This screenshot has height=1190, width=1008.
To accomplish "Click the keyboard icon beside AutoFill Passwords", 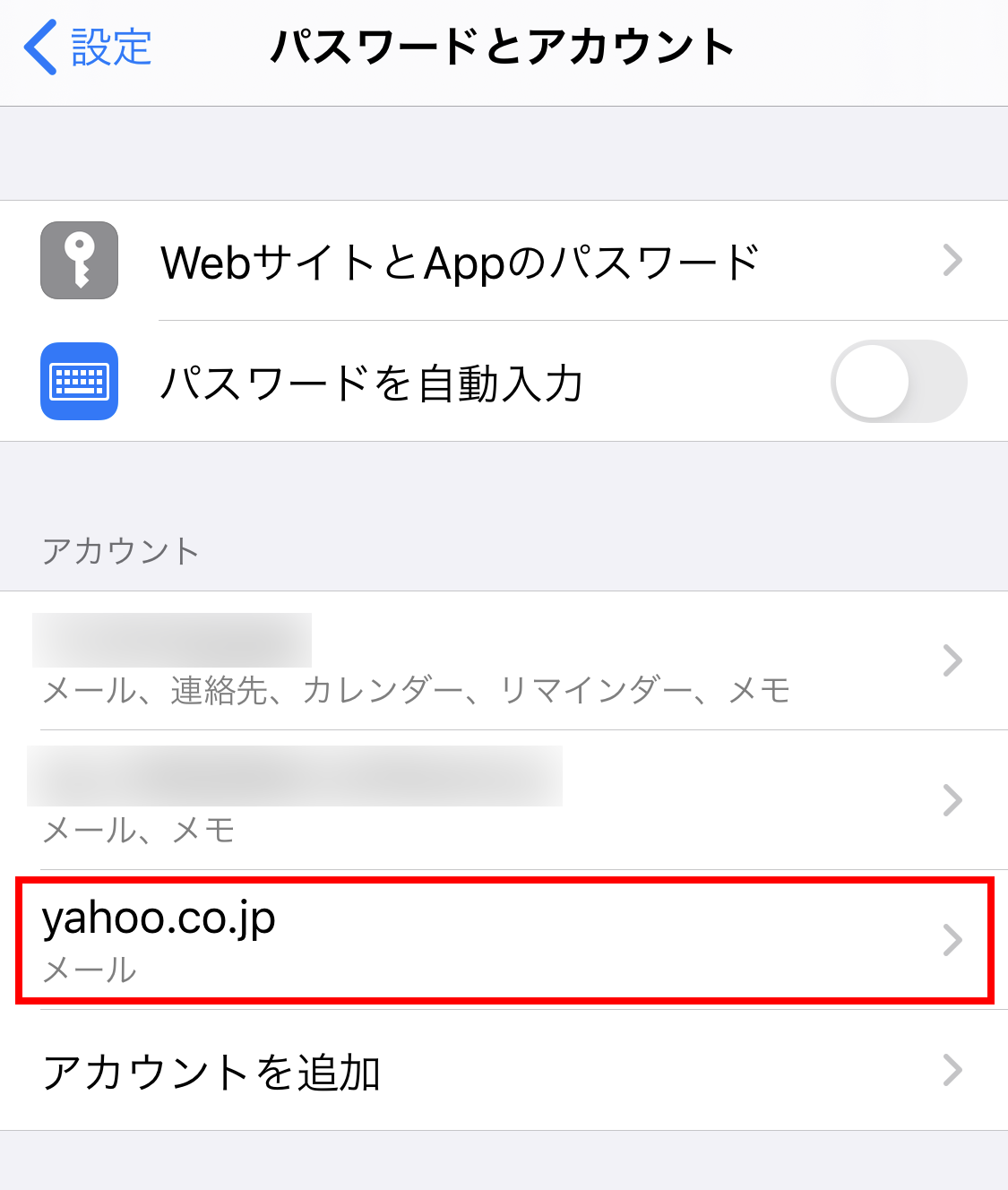I will click(x=79, y=383).
